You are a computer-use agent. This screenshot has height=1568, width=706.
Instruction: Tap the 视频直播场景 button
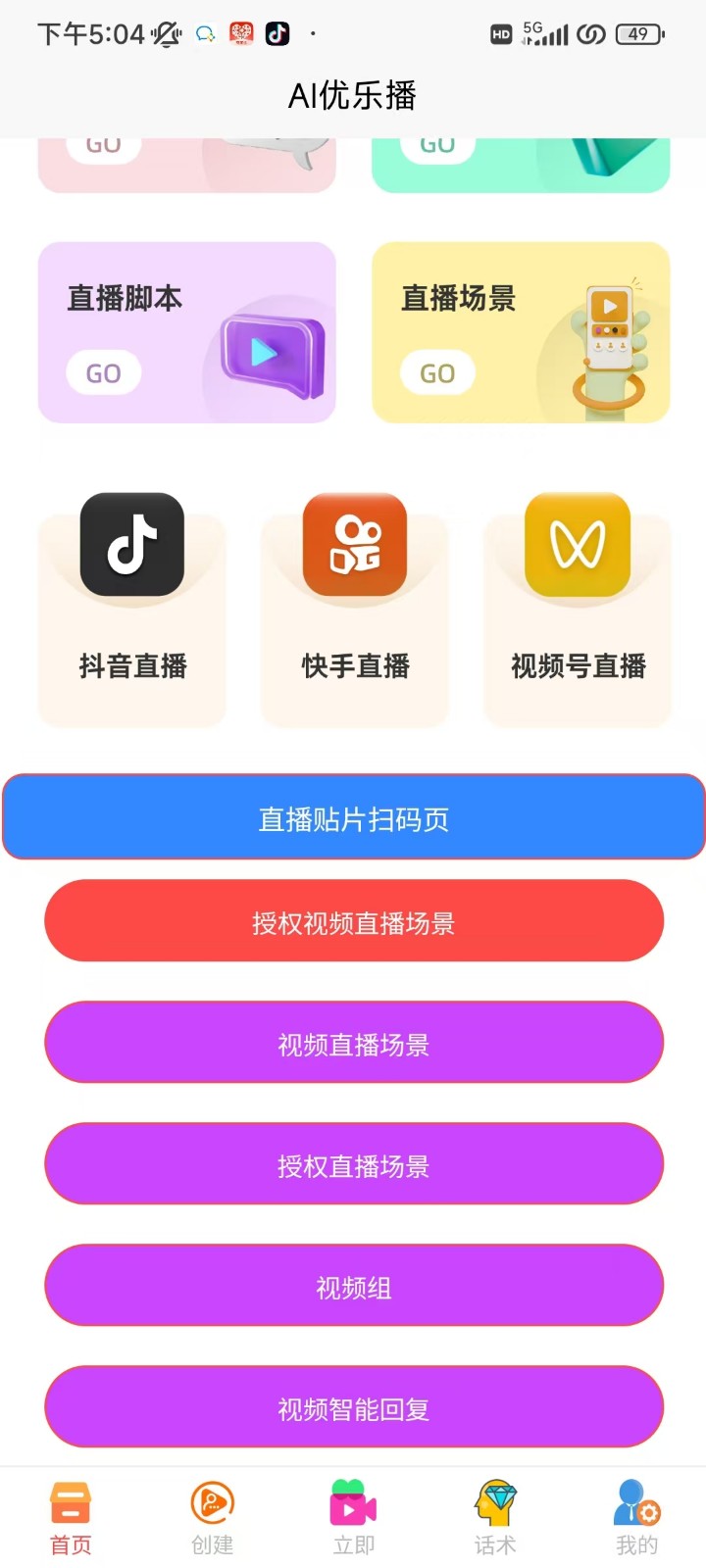[354, 1043]
